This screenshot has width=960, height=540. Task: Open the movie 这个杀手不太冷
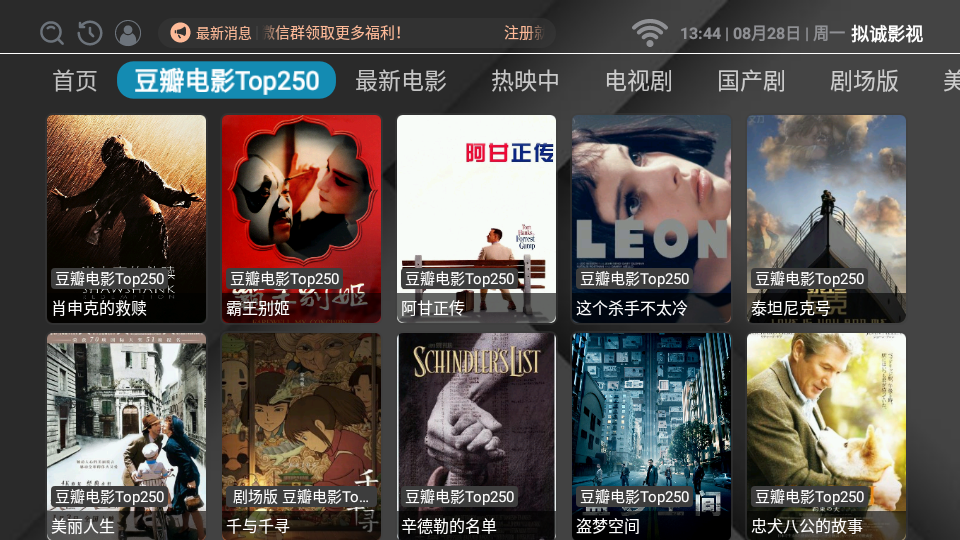[651, 218]
